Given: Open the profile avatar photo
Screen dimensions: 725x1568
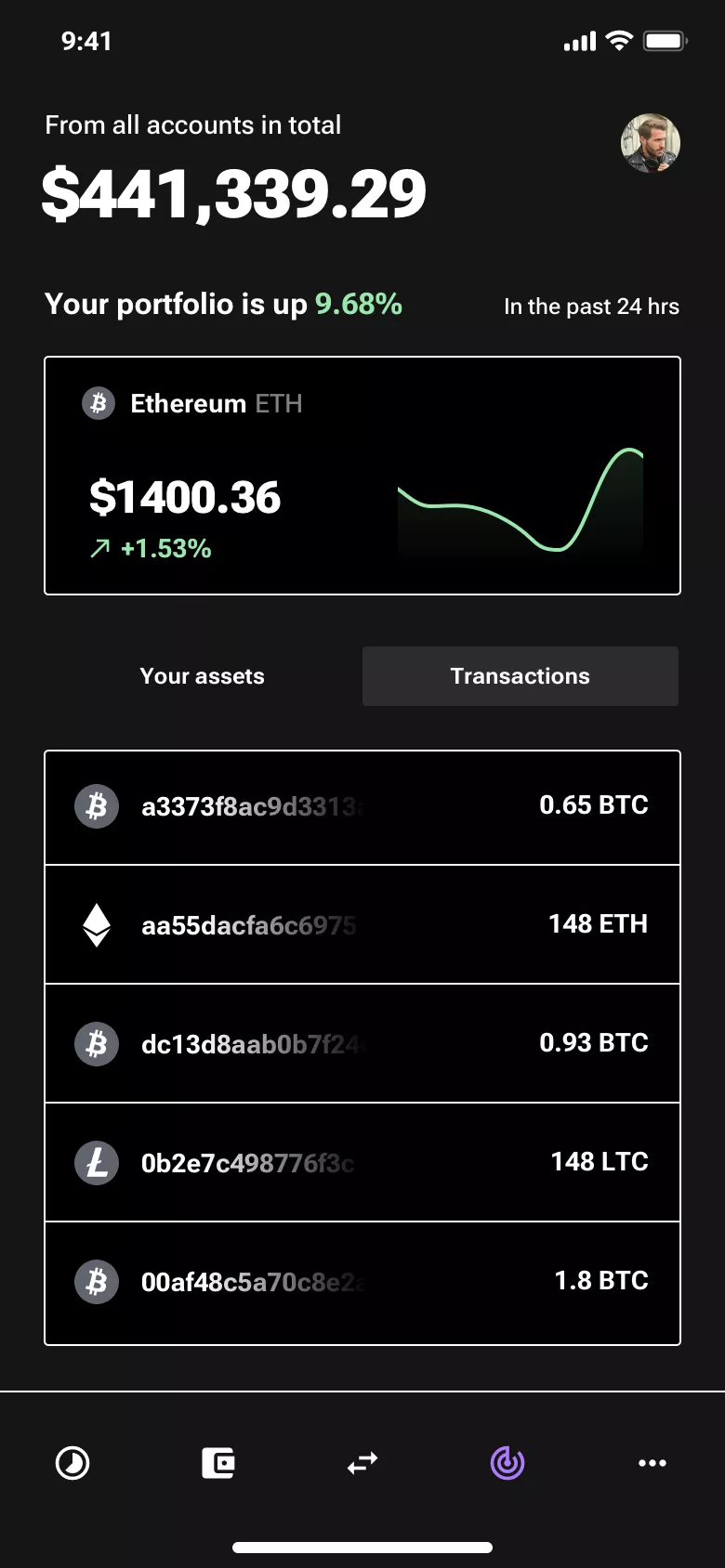Looking at the screenshot, I should pyautogui.click(x=650, y=144).
